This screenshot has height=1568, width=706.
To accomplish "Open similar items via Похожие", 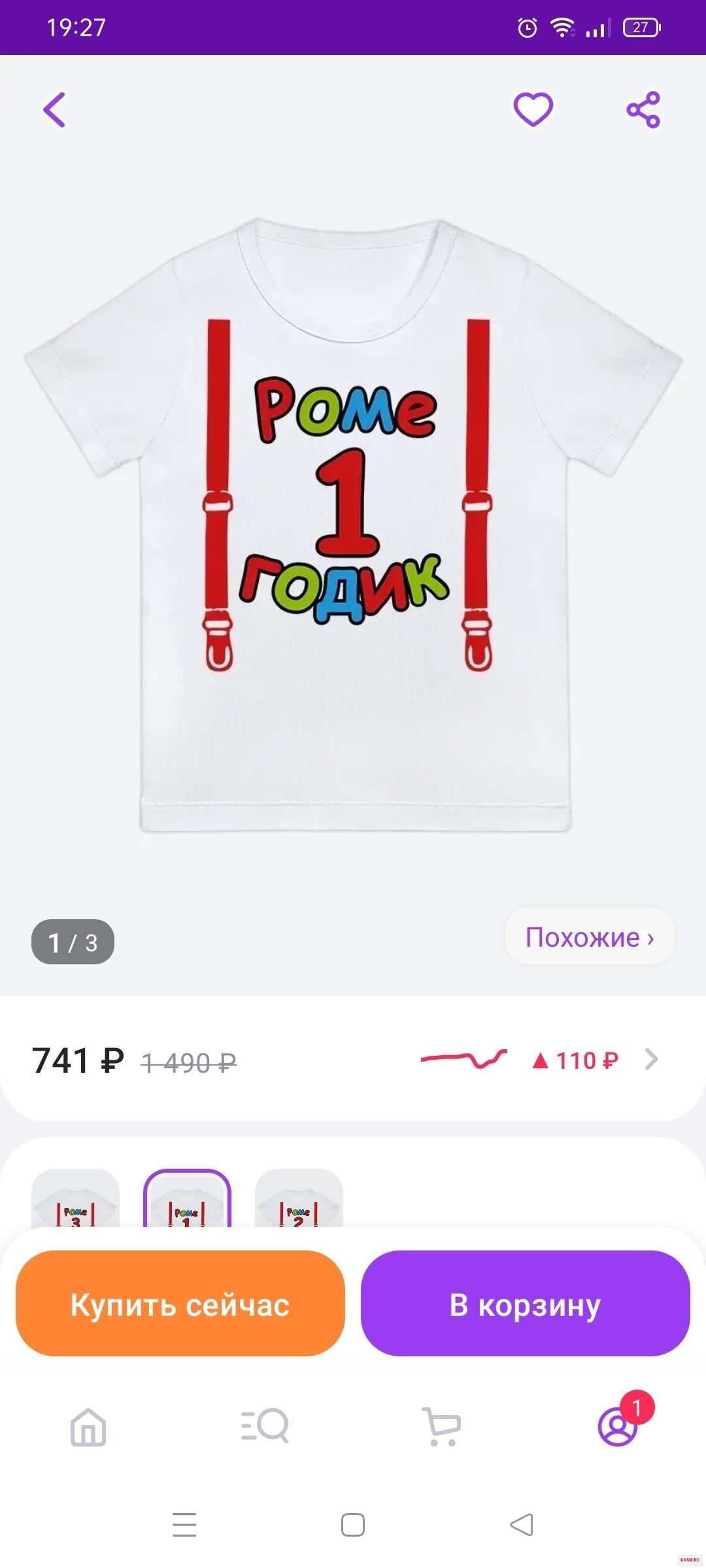I will 589,938.
